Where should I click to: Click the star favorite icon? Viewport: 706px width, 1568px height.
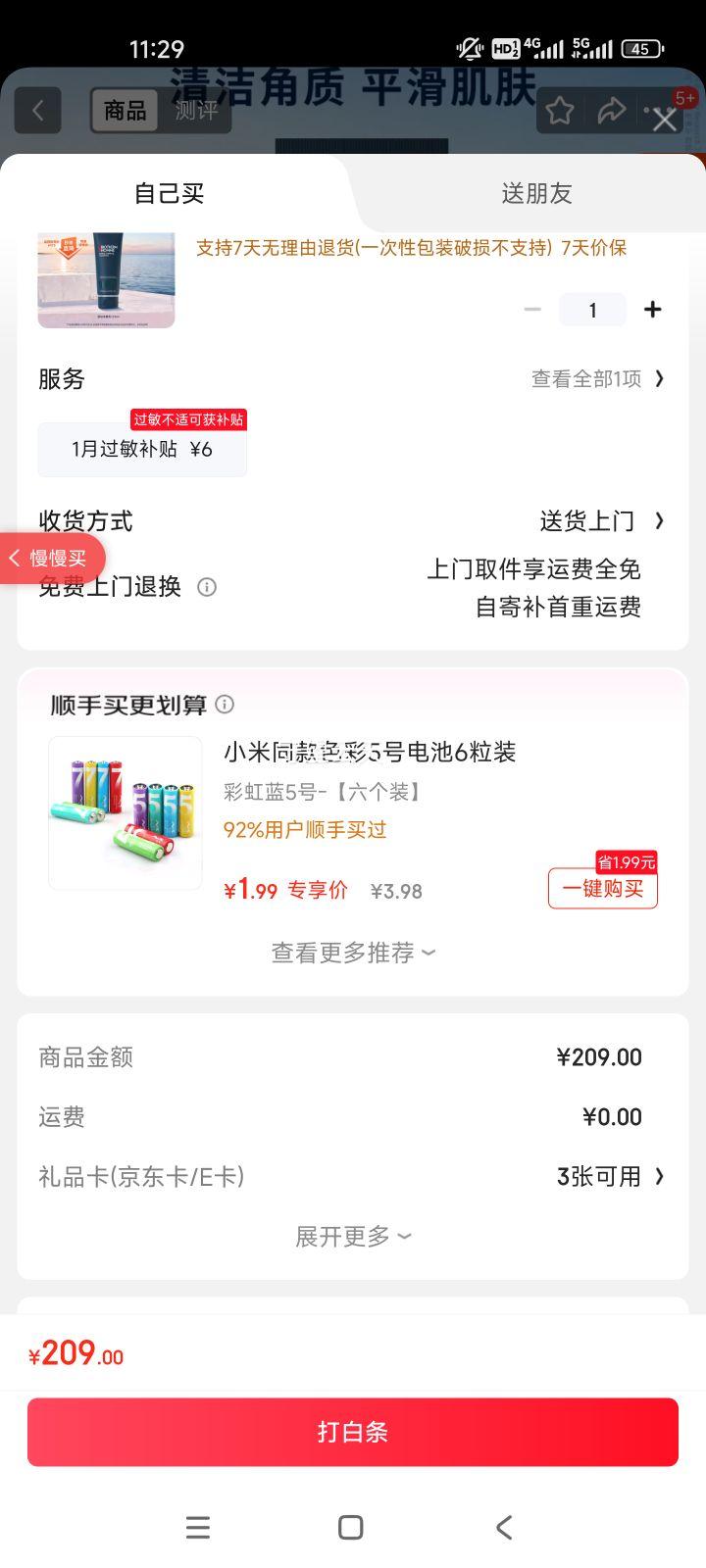(560, 111)
